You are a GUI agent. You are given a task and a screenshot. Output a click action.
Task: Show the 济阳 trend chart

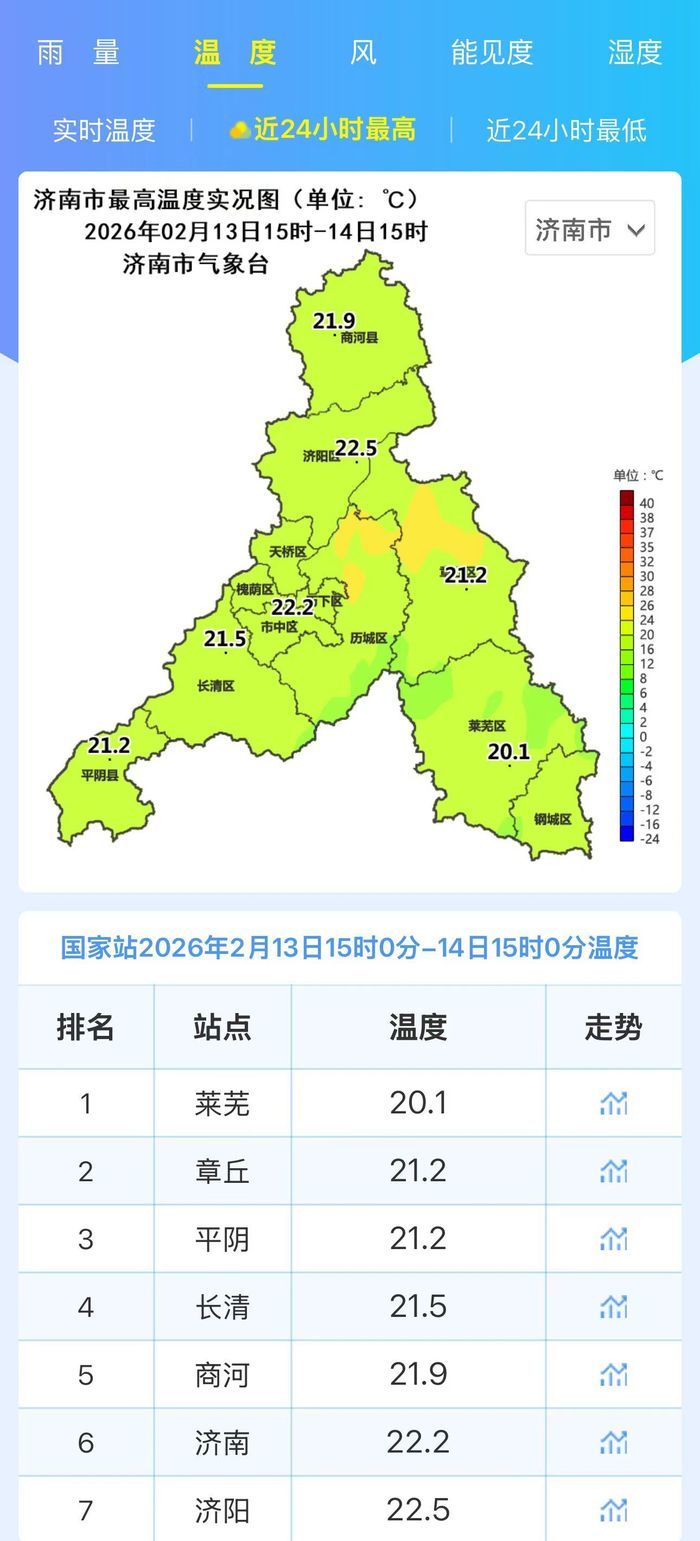pos(613,1509)
